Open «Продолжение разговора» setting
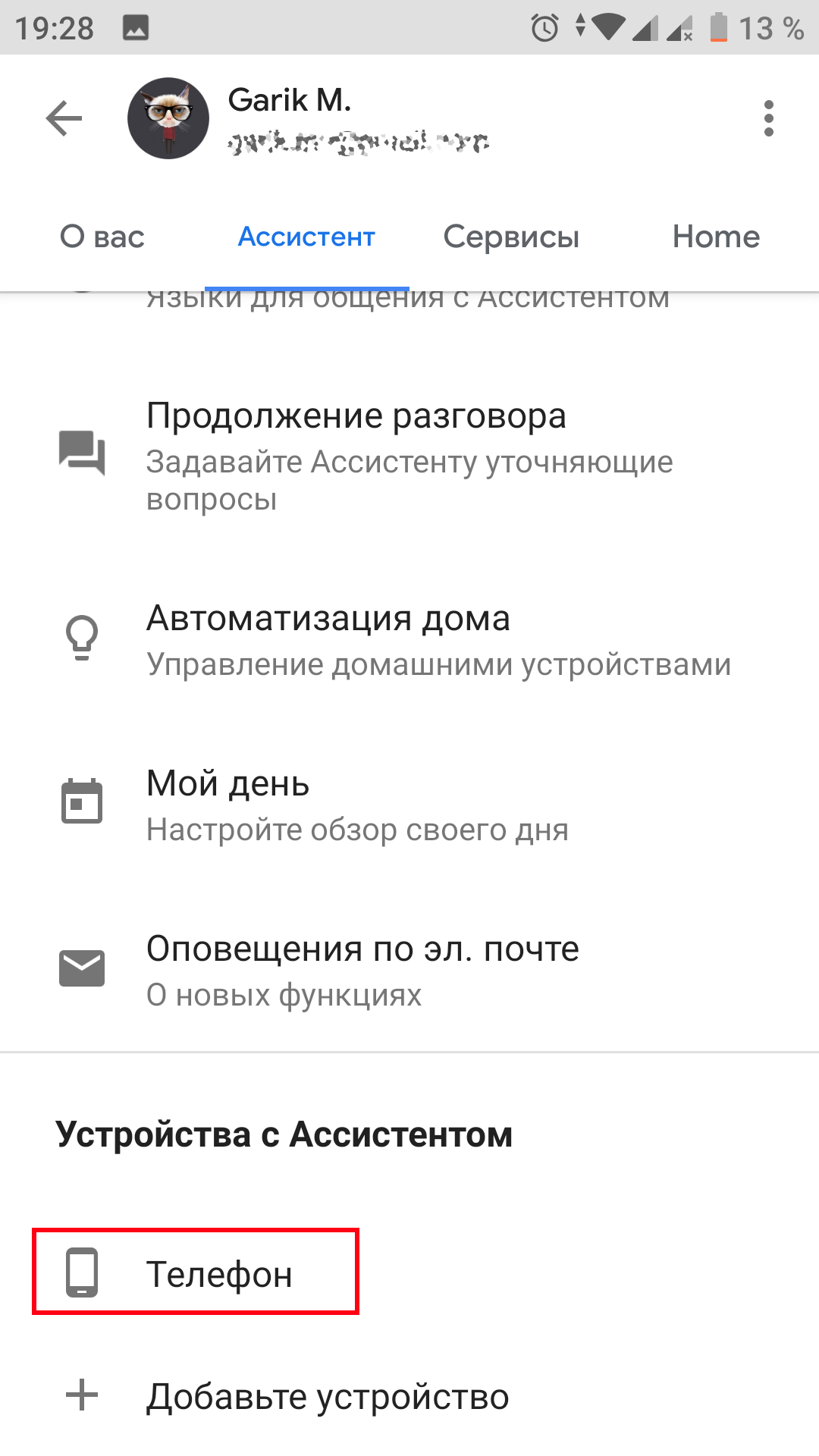The height and width of the screenshot is (1456, 819). (x=409, y=455)
